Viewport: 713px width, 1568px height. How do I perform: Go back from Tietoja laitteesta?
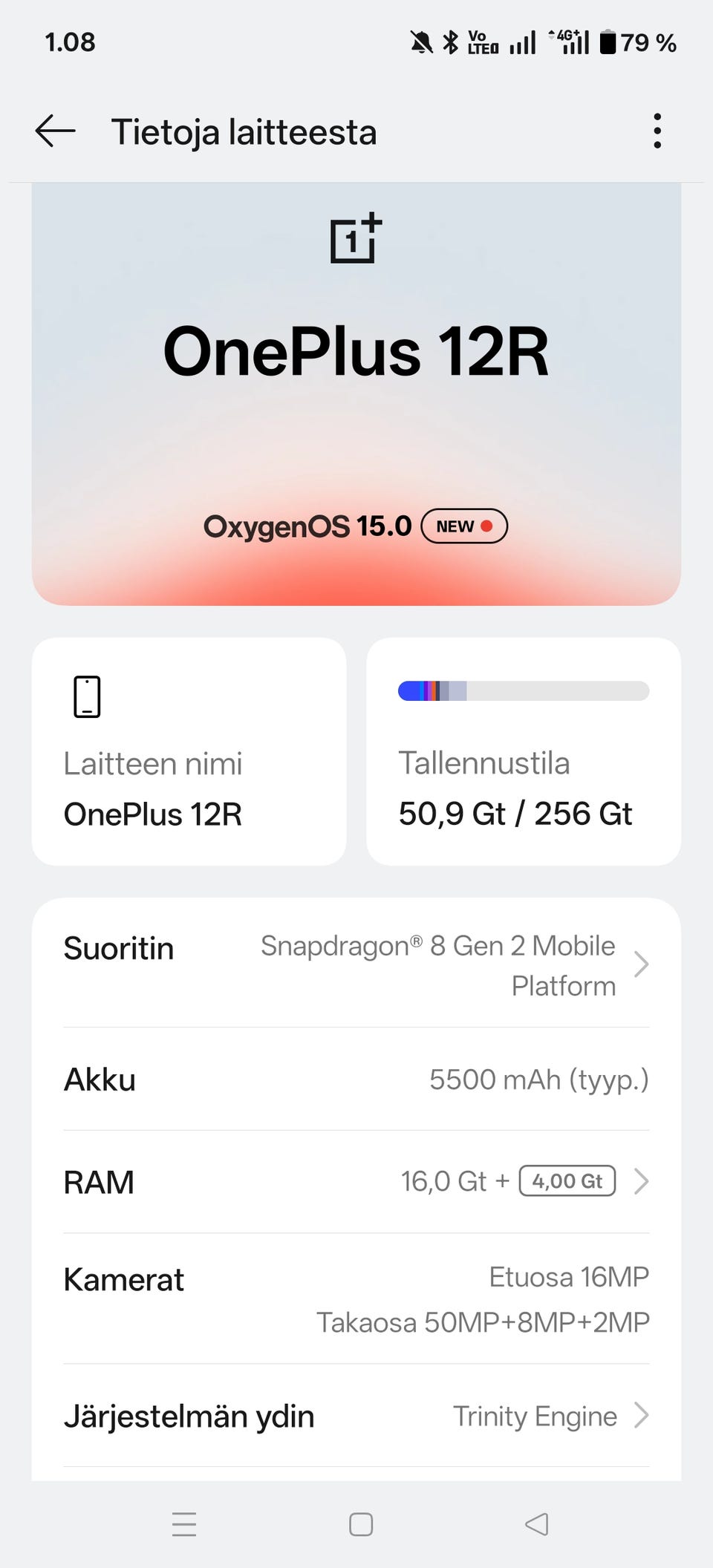56,131
